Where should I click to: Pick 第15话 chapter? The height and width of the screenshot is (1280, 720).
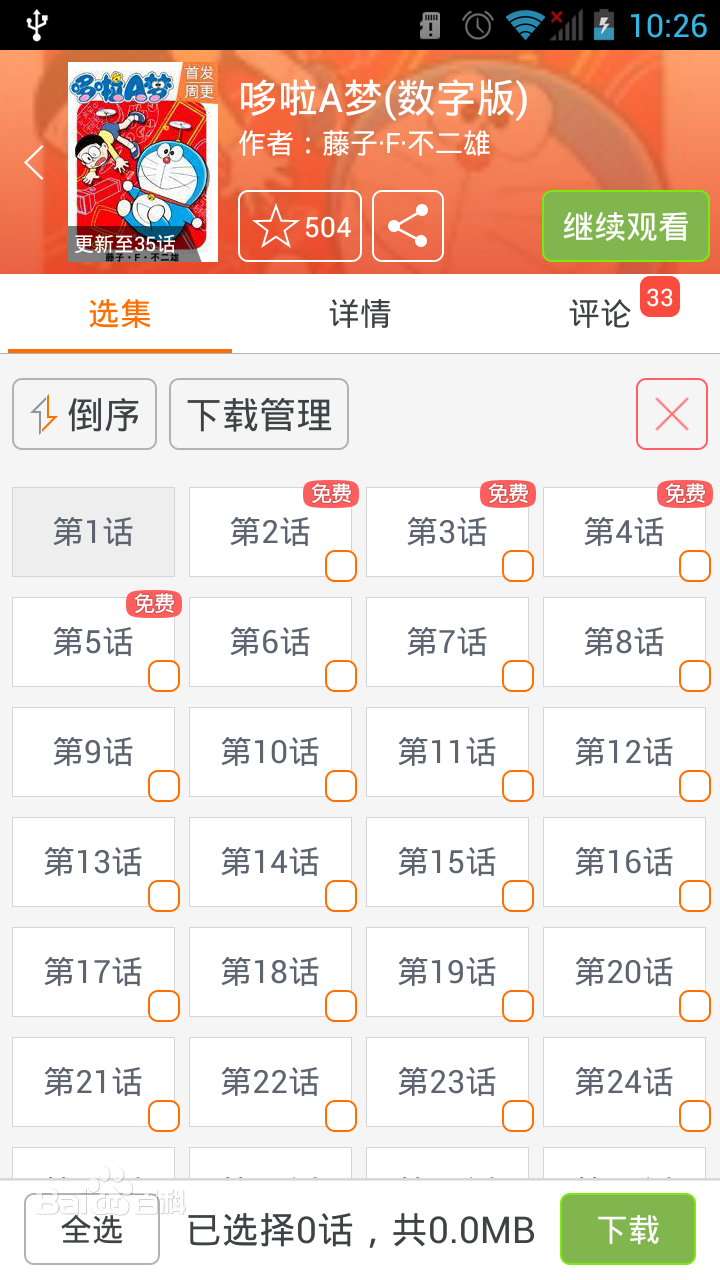tap(447, 862)
